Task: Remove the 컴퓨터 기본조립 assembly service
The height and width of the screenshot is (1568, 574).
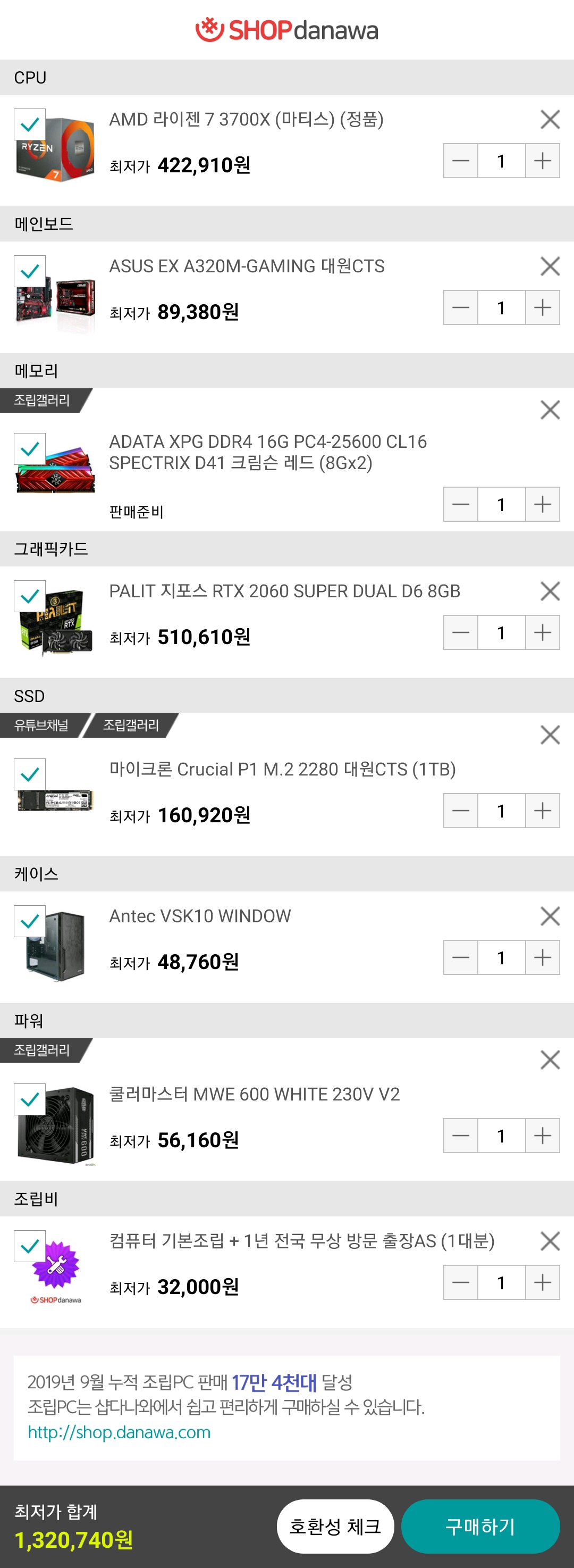Action: pyautogui.click(x=550, y=1241)
